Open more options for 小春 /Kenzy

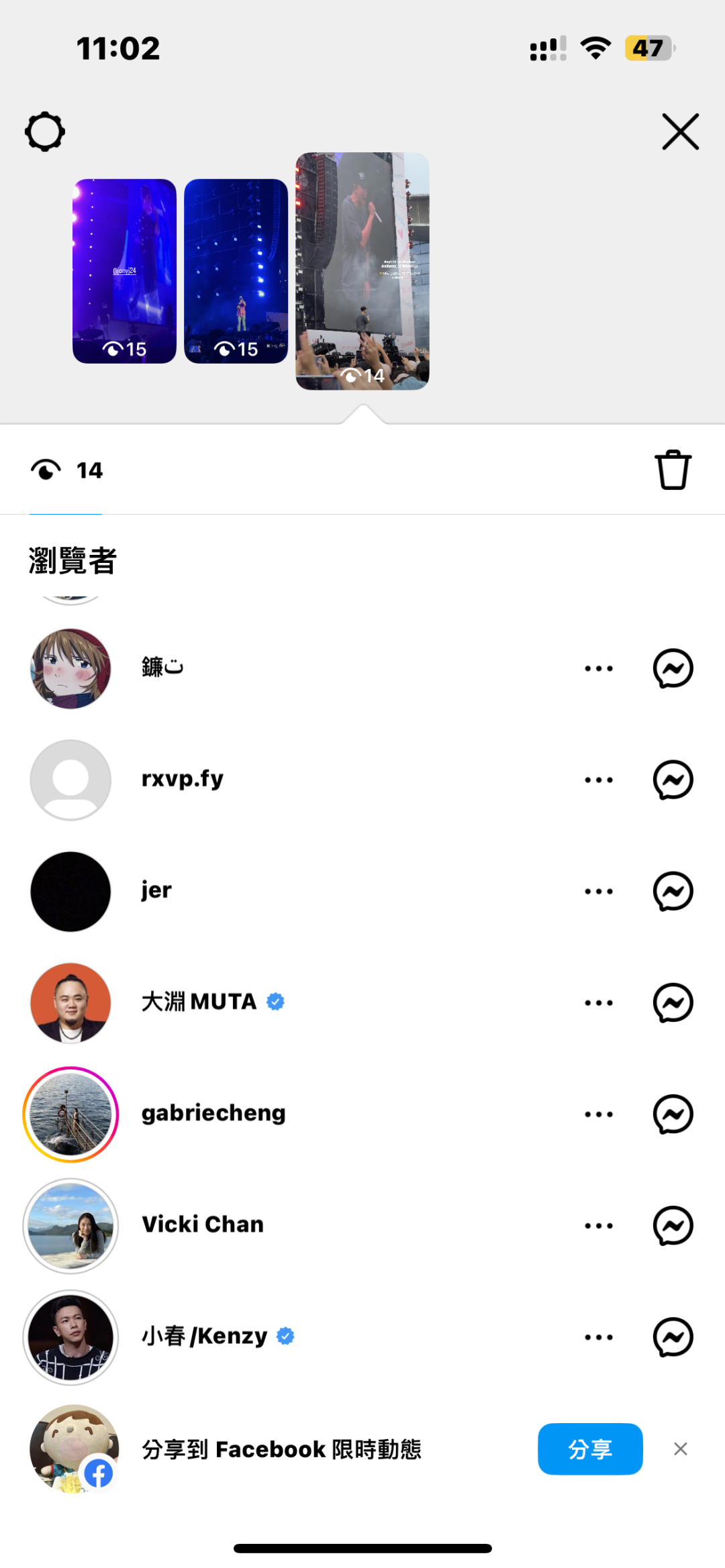[x=598, y=1337]
